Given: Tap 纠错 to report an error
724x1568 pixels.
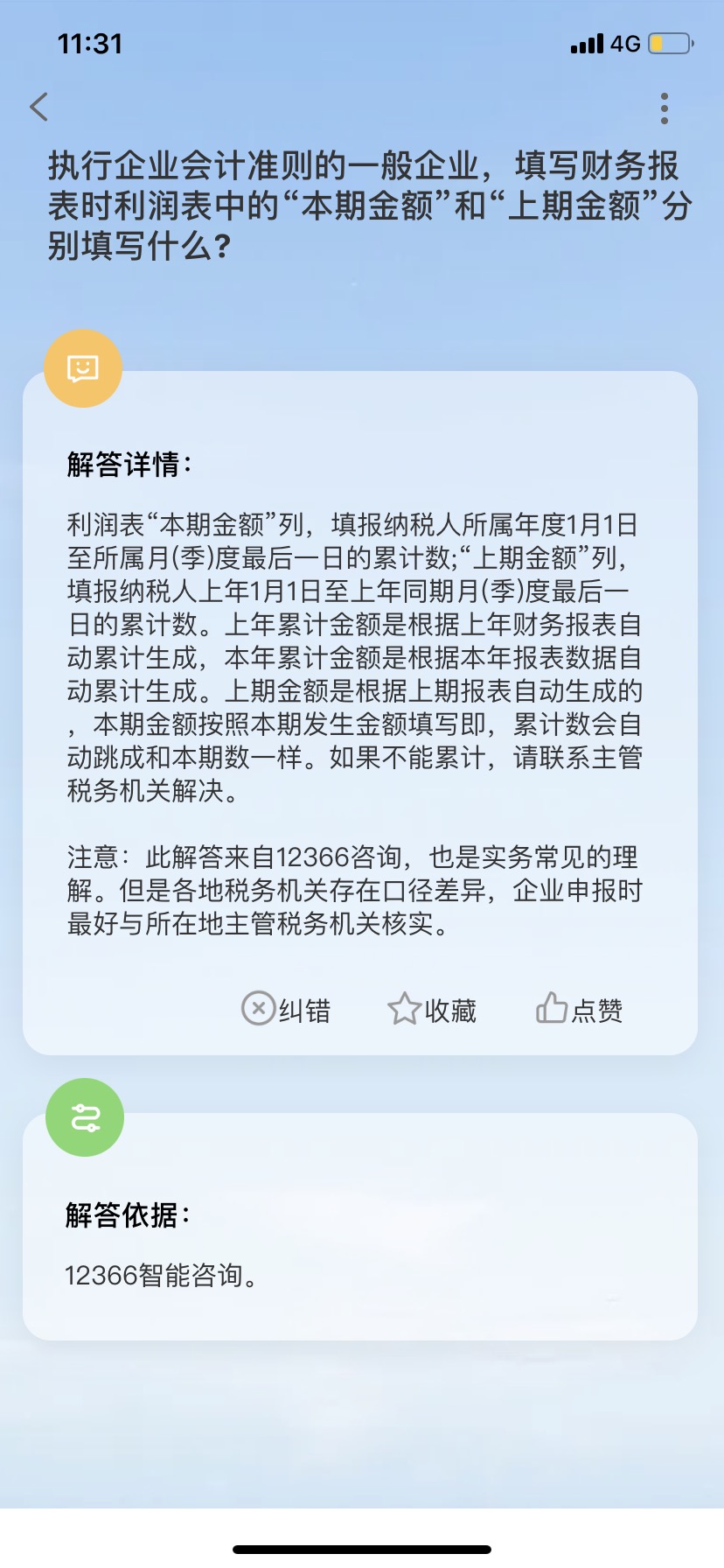Looking at the screenshot, I should click(x=286, y=1009).
